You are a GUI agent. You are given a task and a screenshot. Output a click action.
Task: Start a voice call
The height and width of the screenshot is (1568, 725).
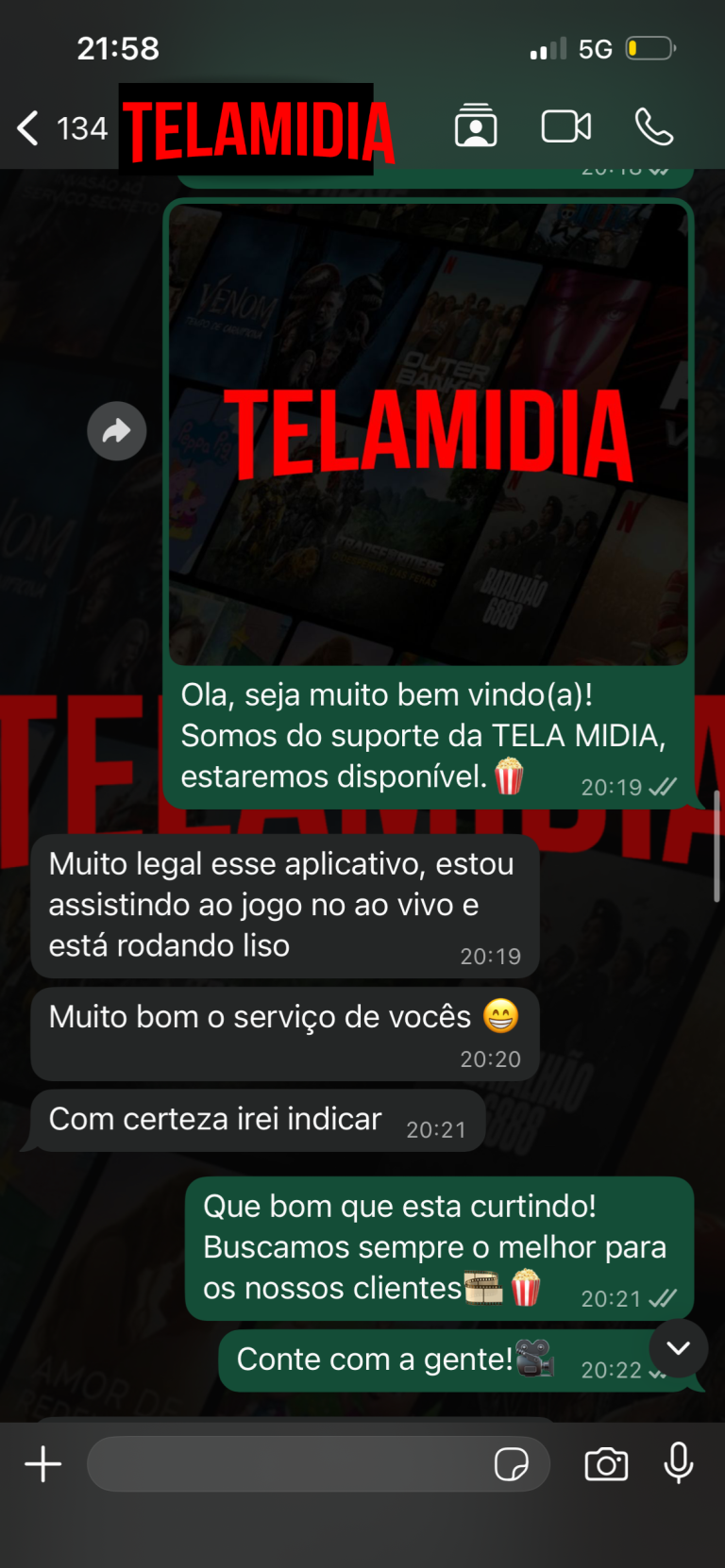point(653,126)
